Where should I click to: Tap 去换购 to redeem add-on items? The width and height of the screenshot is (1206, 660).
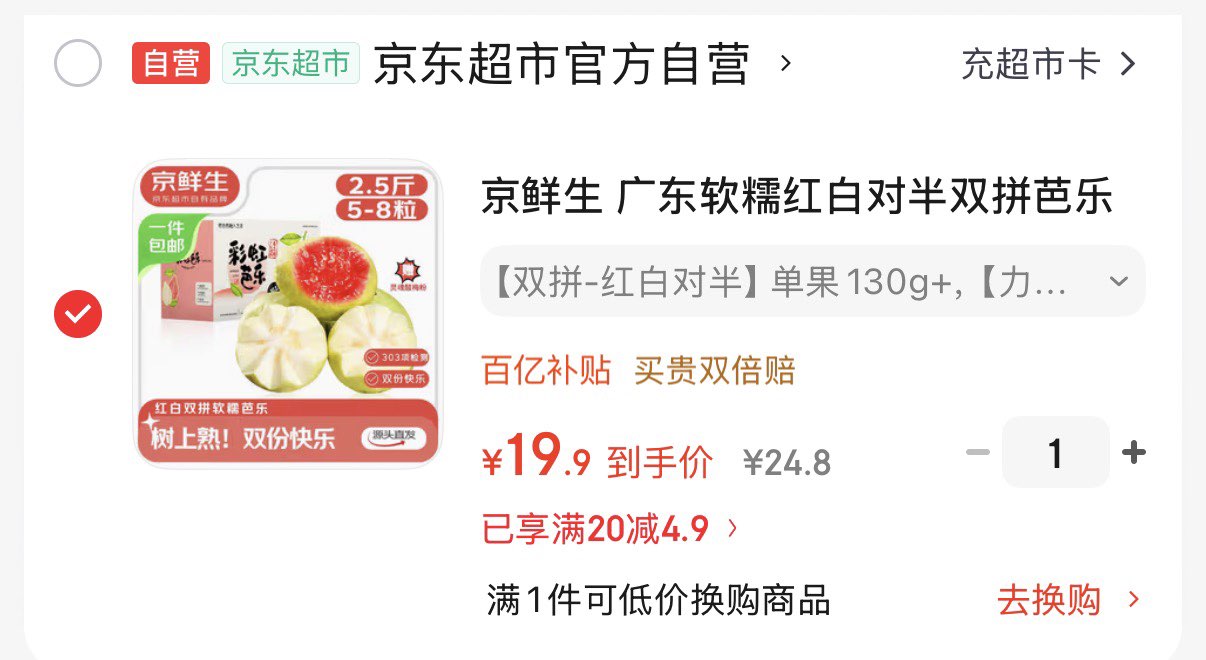click(1066, 600)
